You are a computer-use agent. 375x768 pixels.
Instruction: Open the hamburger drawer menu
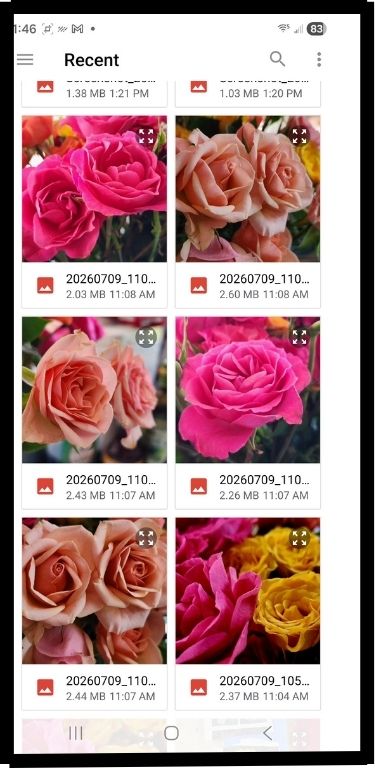tap(25, 60)
